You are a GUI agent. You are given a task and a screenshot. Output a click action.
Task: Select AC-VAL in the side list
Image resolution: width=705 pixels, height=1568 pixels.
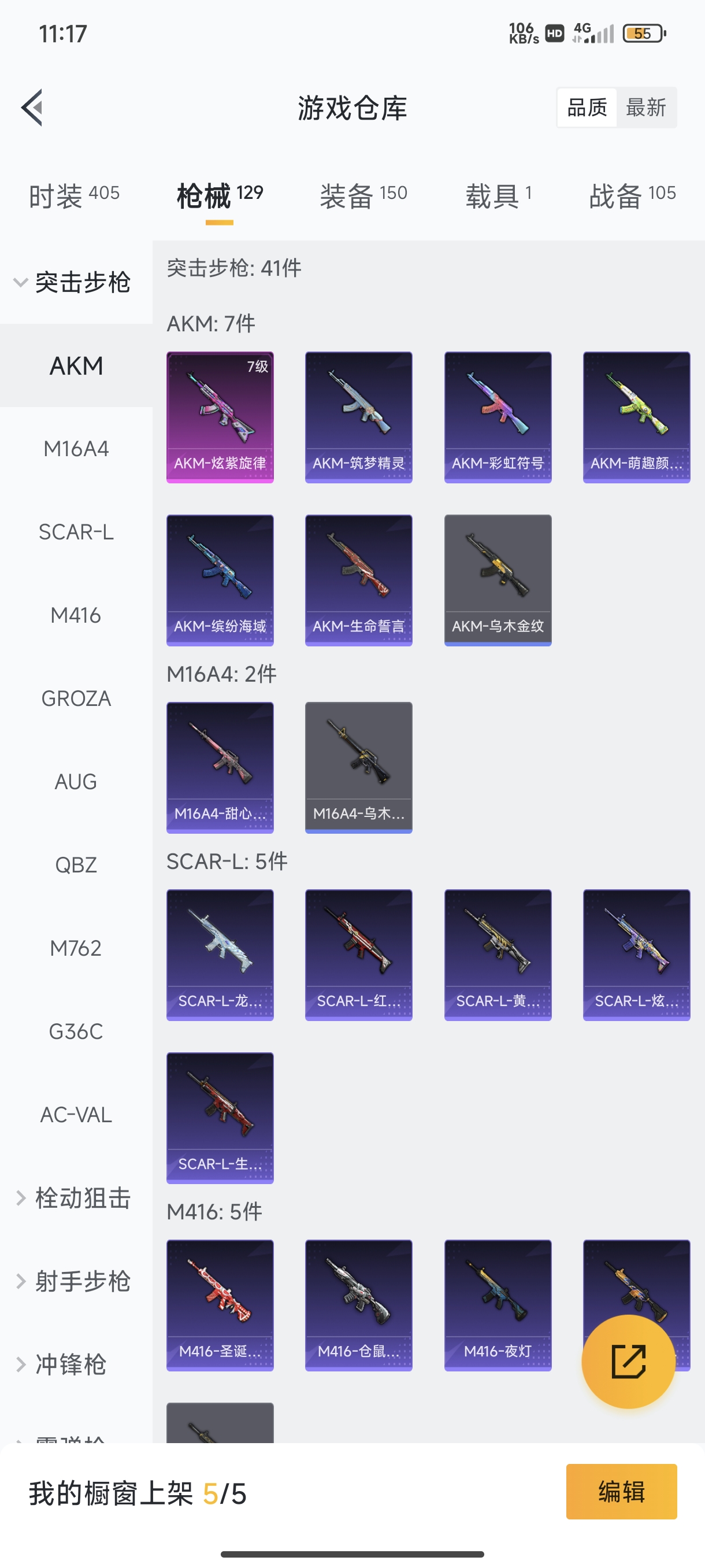click(x=76, y=1115)
